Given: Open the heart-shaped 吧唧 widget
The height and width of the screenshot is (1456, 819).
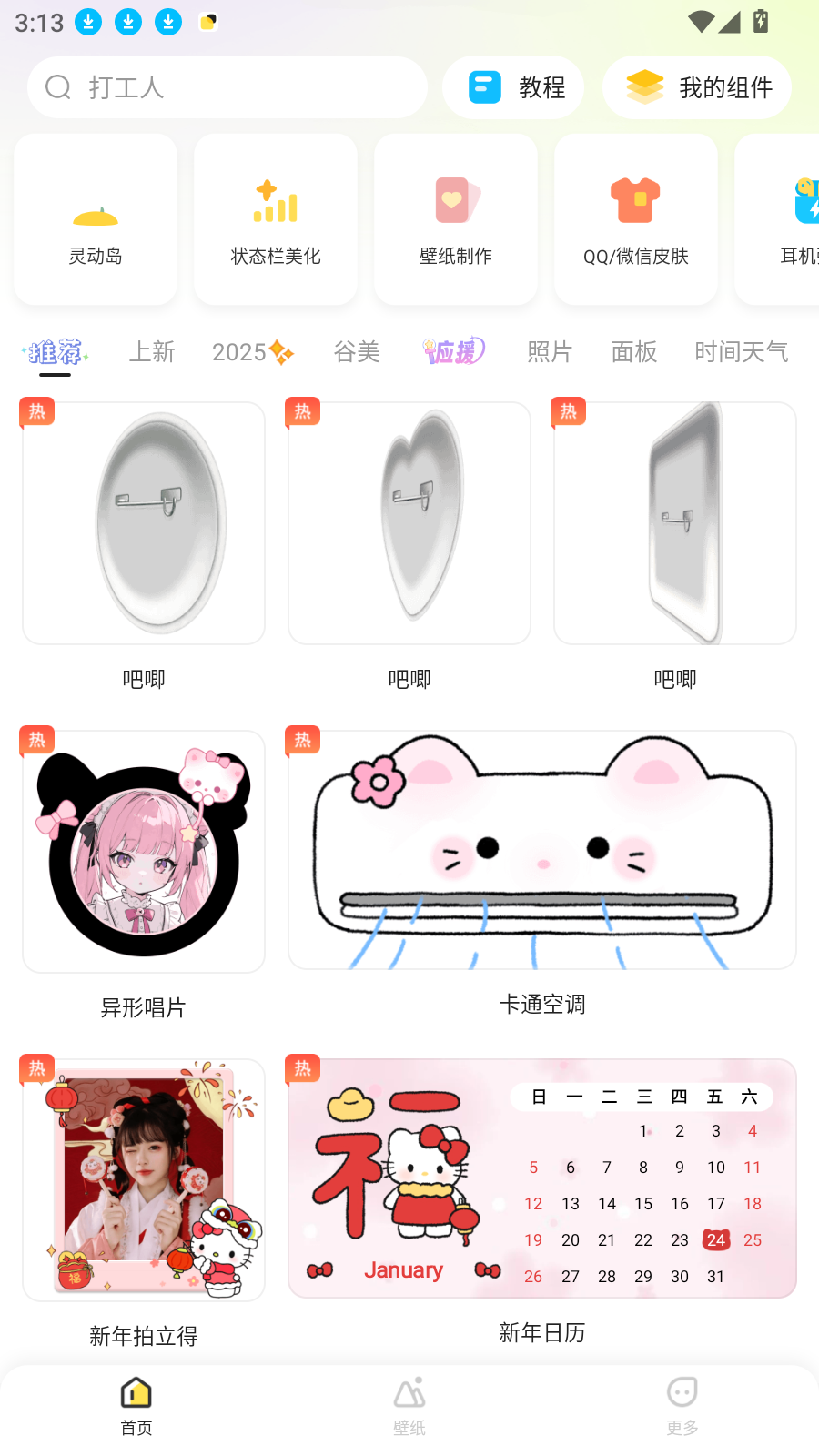Looking at the screenshot, I should (409, 523).
